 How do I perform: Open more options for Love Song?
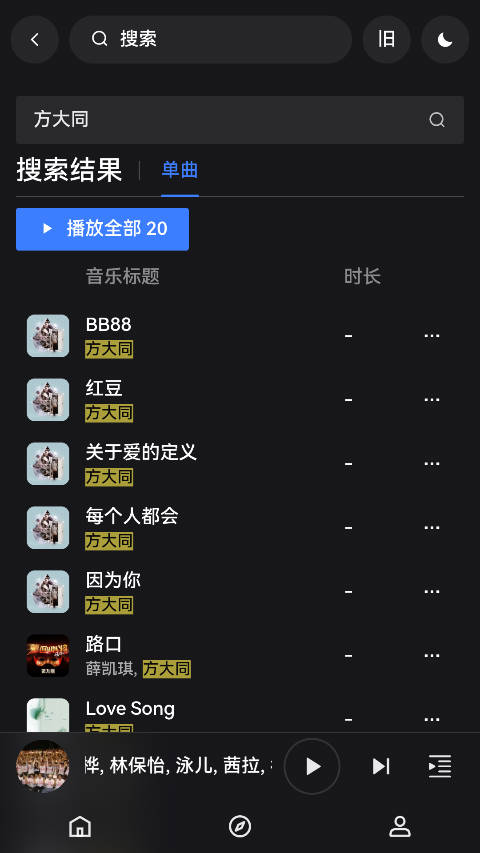[x=432, y=719]
